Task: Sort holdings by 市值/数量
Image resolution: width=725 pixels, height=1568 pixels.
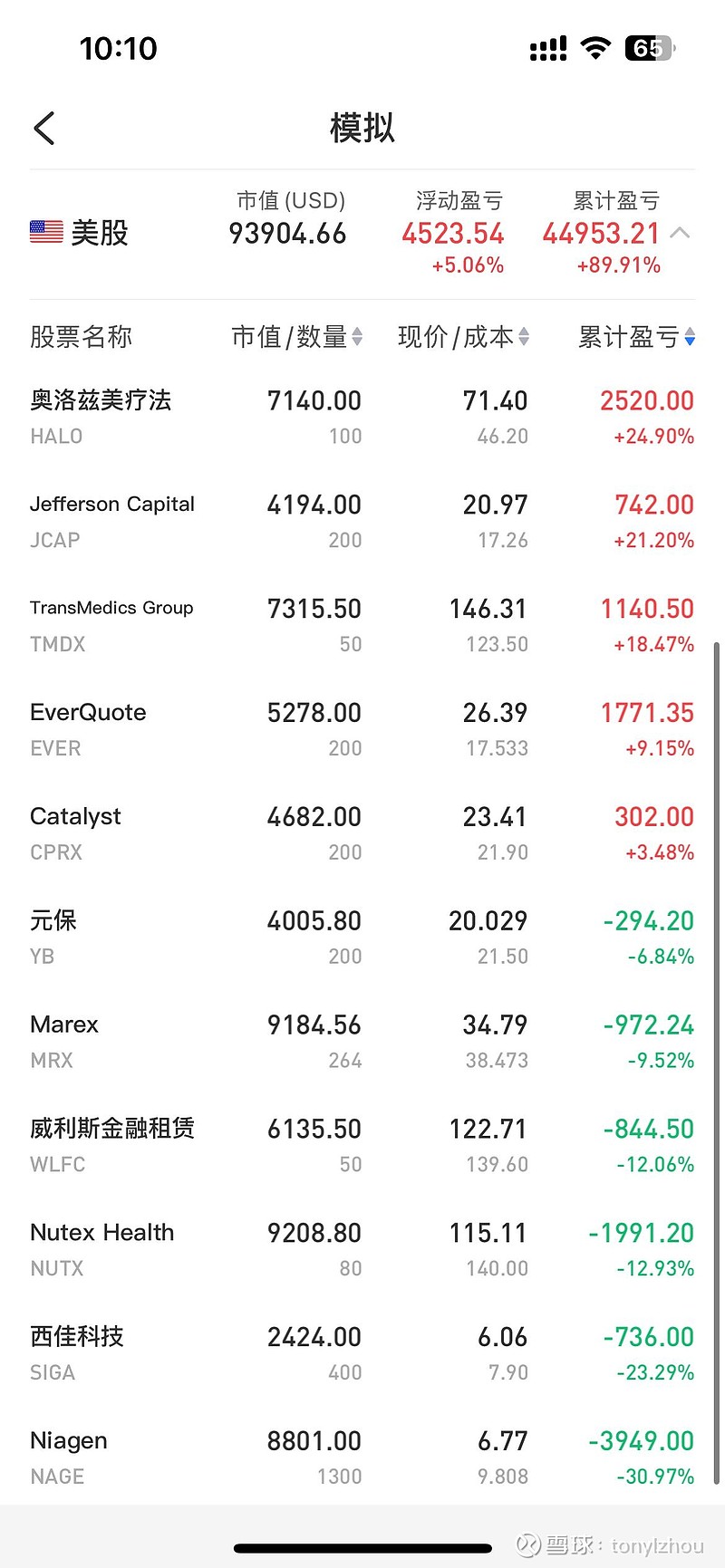Action: point(296,337)
